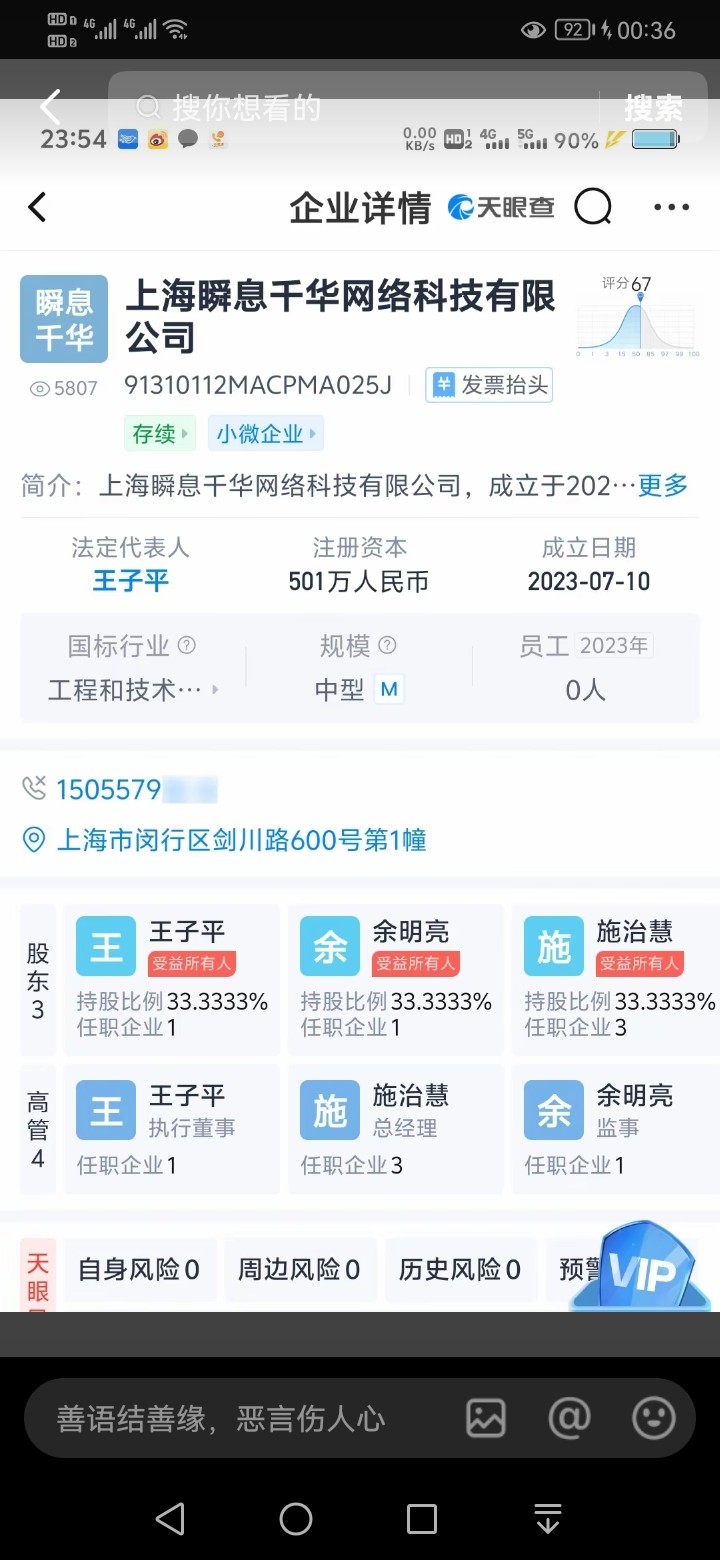Attach a picture to the comment
This screenshot has height=1560, width=720.
(486, 1418)
